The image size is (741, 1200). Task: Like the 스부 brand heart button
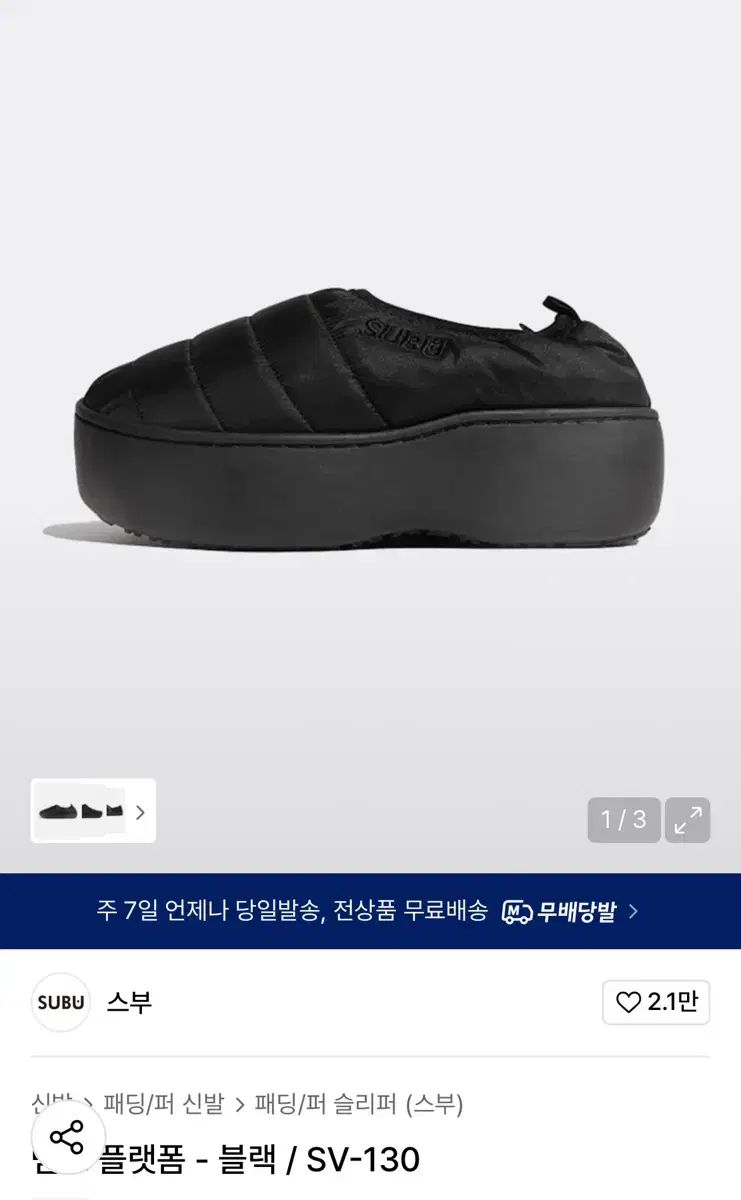point(656,1002)
